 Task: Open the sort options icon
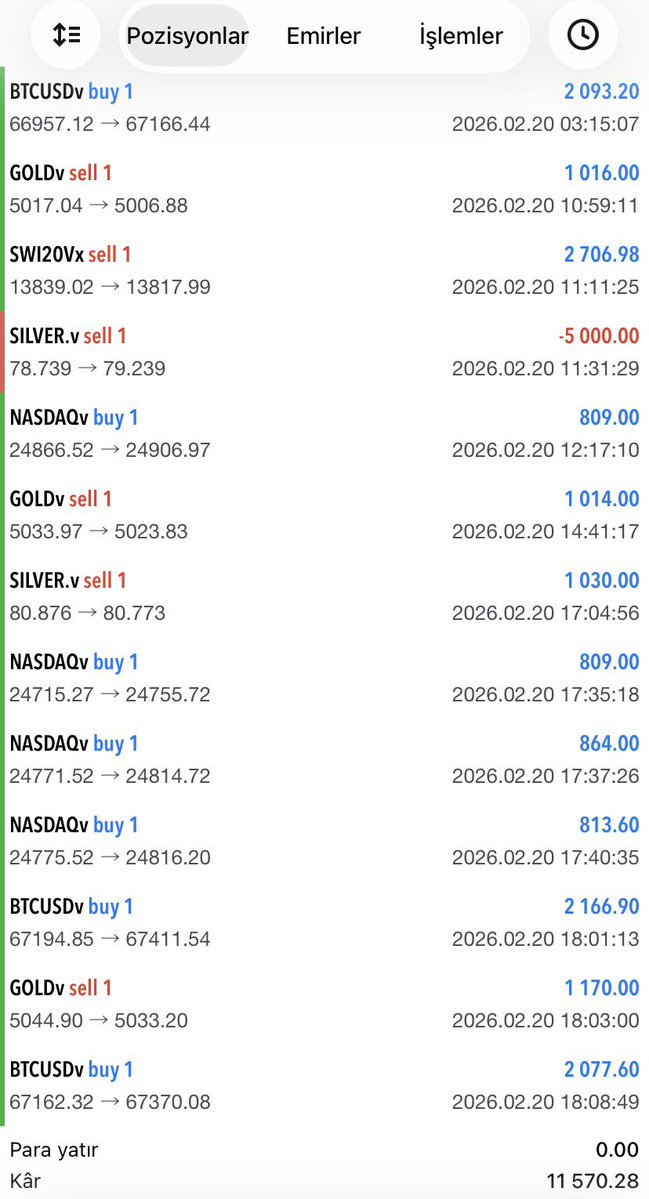pyautogui.click(x=66, y=35)
